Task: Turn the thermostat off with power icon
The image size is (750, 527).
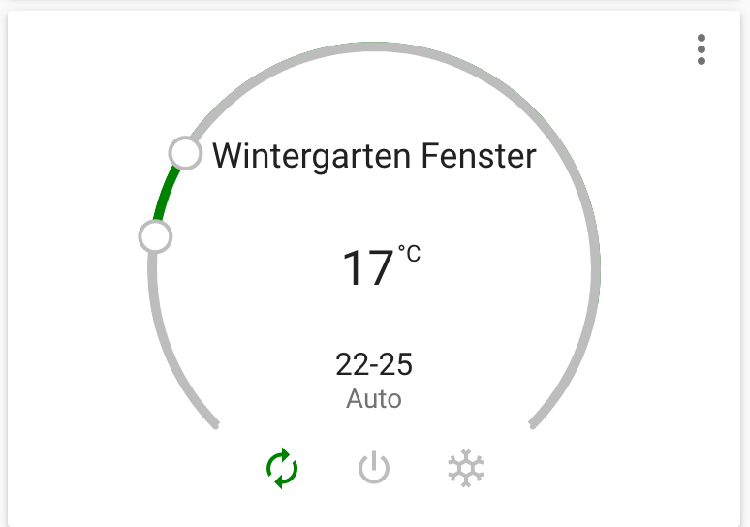Action: click(374, 468)
